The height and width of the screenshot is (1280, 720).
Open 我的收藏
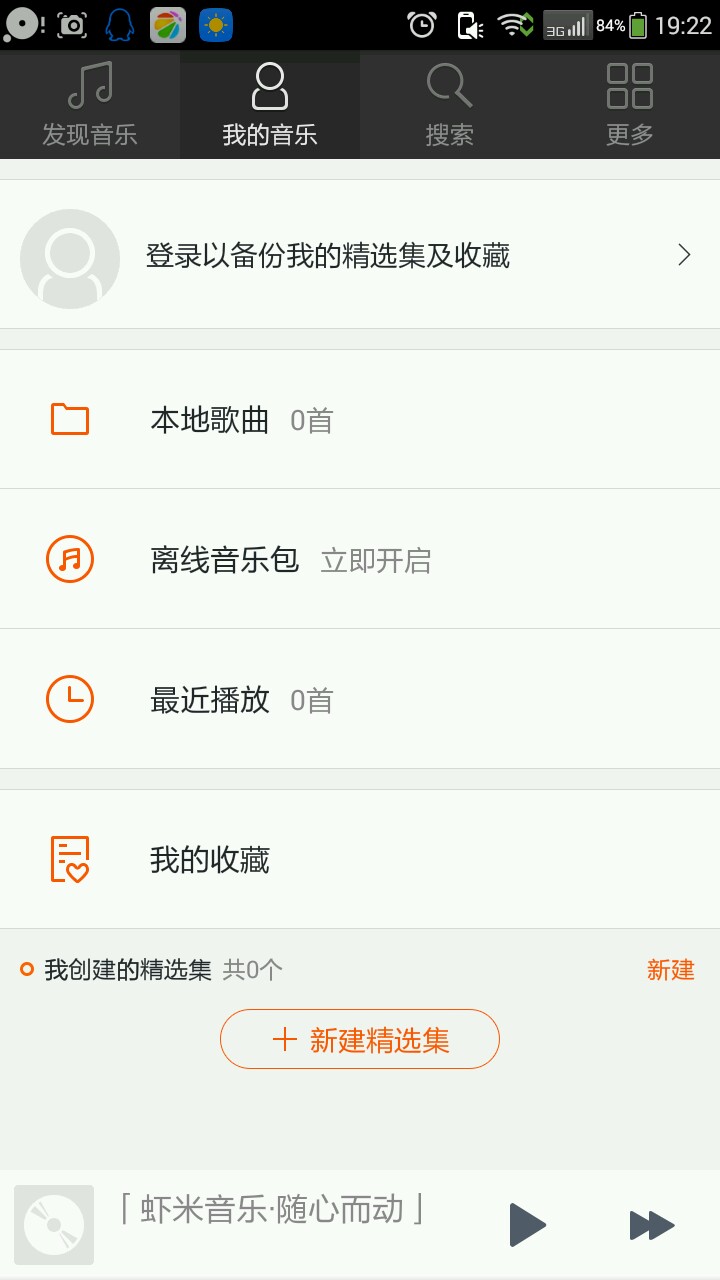tap(360, 860)
